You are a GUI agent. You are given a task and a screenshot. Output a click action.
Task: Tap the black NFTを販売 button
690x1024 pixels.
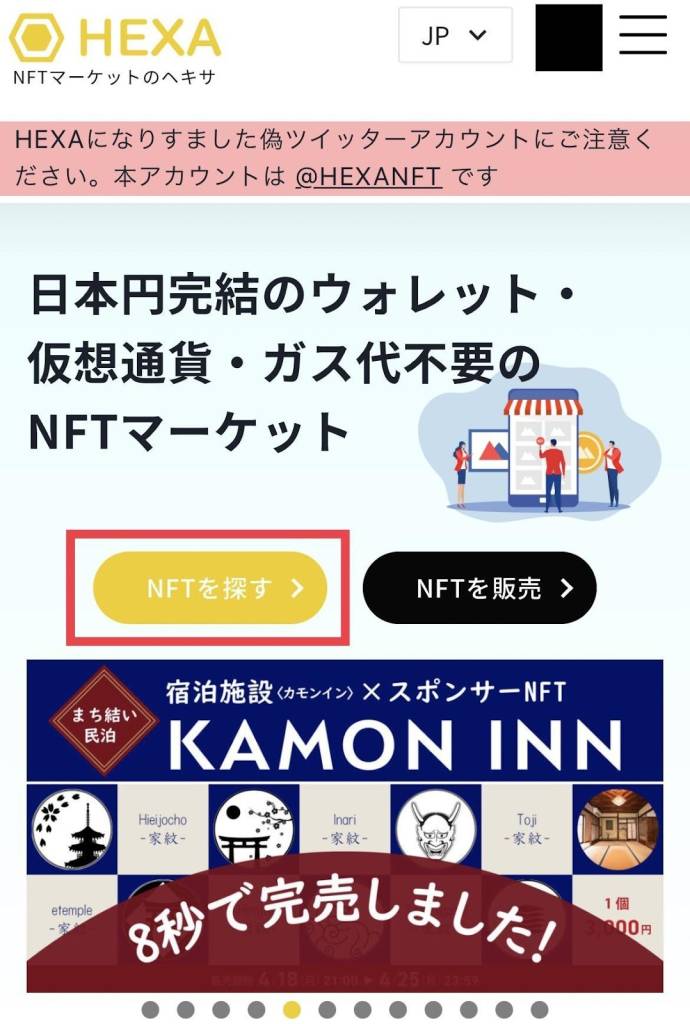(x=479, y=588)
